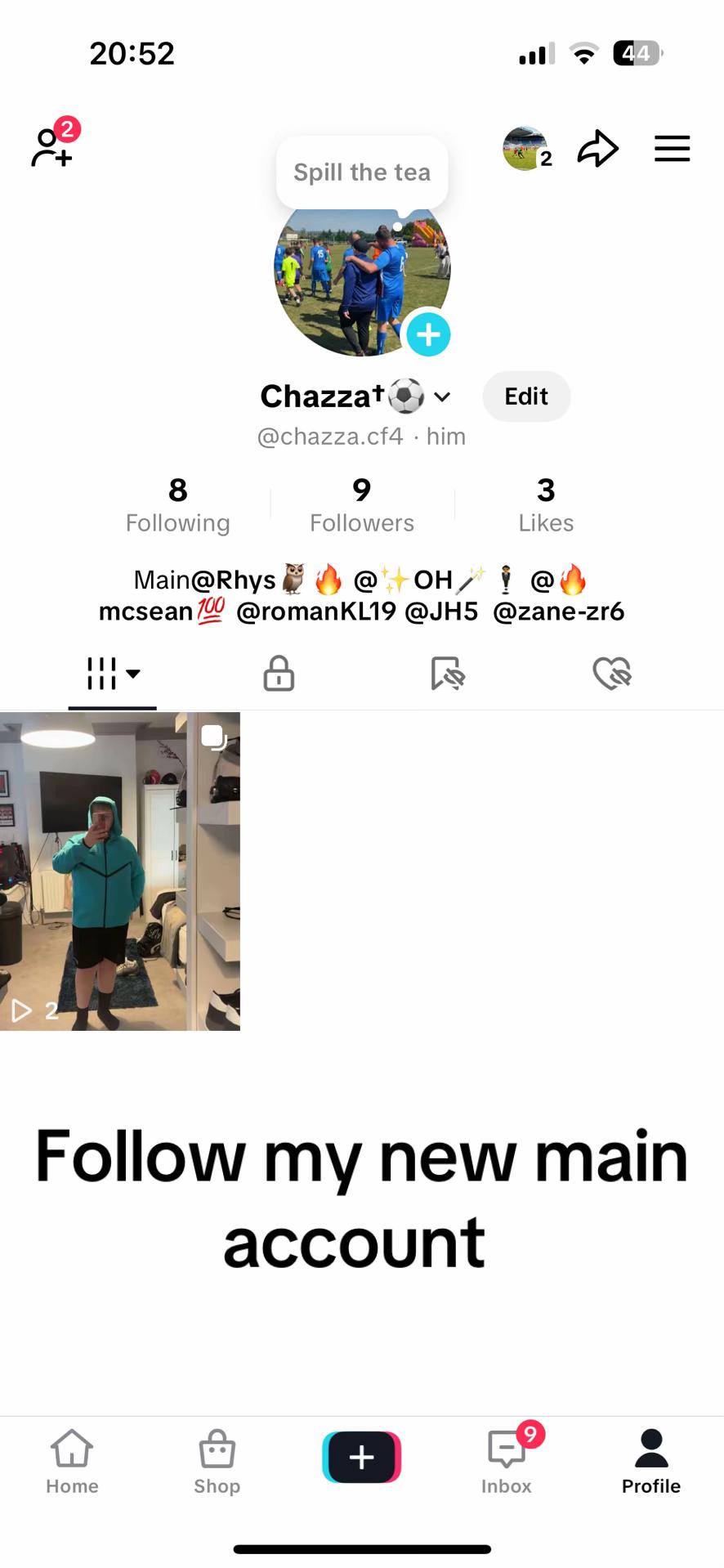The height and width of the screenshot is (1568, 724).
Task: Expand the account switcher next to Chazza
Action: click(442, 397)
